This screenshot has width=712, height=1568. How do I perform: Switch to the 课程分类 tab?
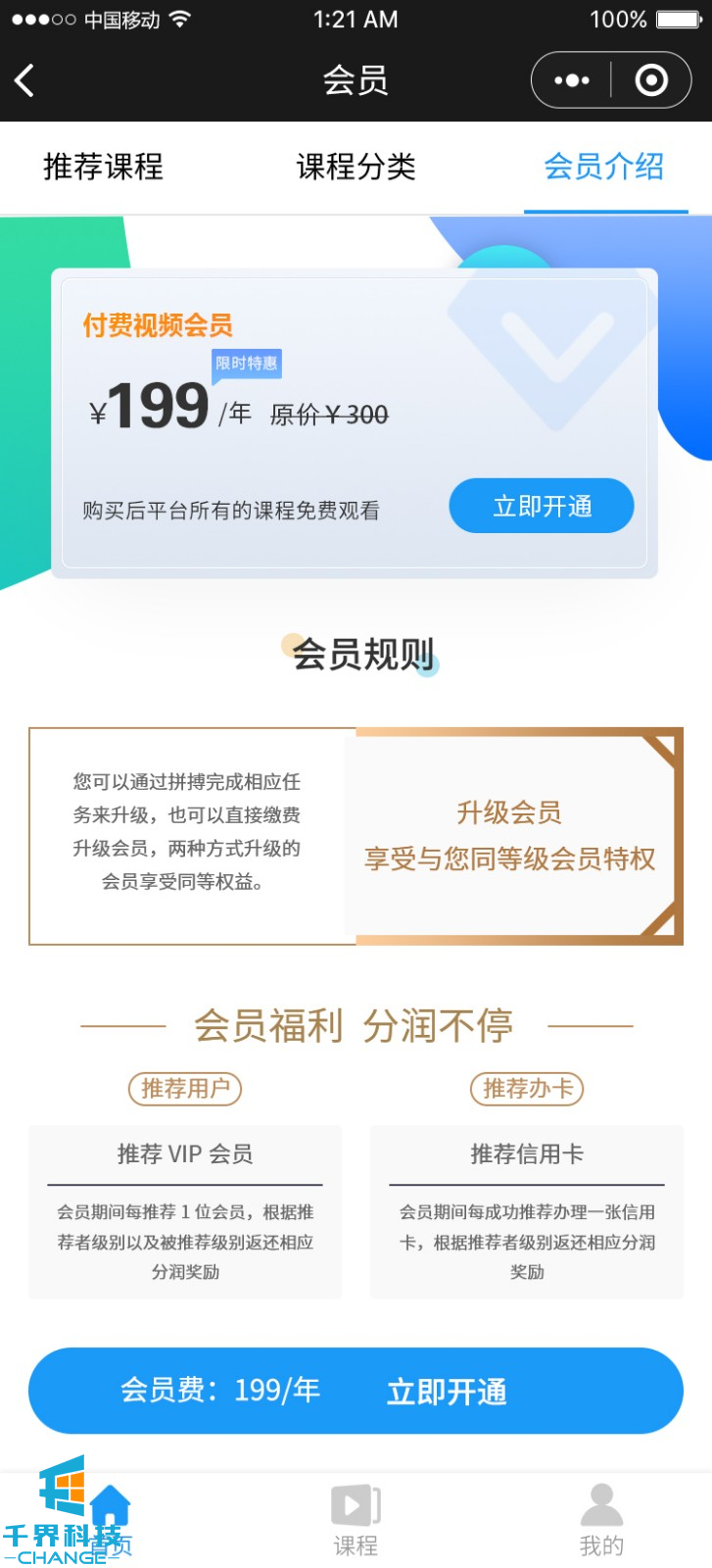click(x=356, y=168)
